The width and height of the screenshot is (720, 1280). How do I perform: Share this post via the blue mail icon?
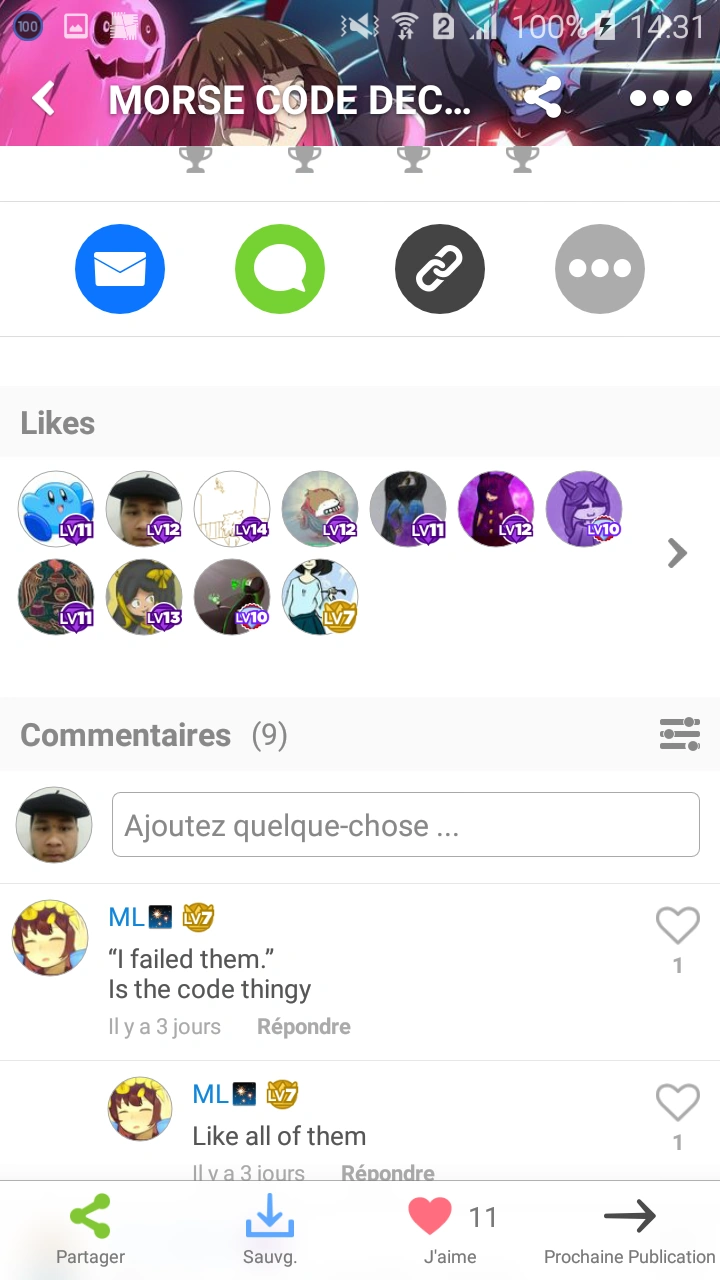point(120,269)
